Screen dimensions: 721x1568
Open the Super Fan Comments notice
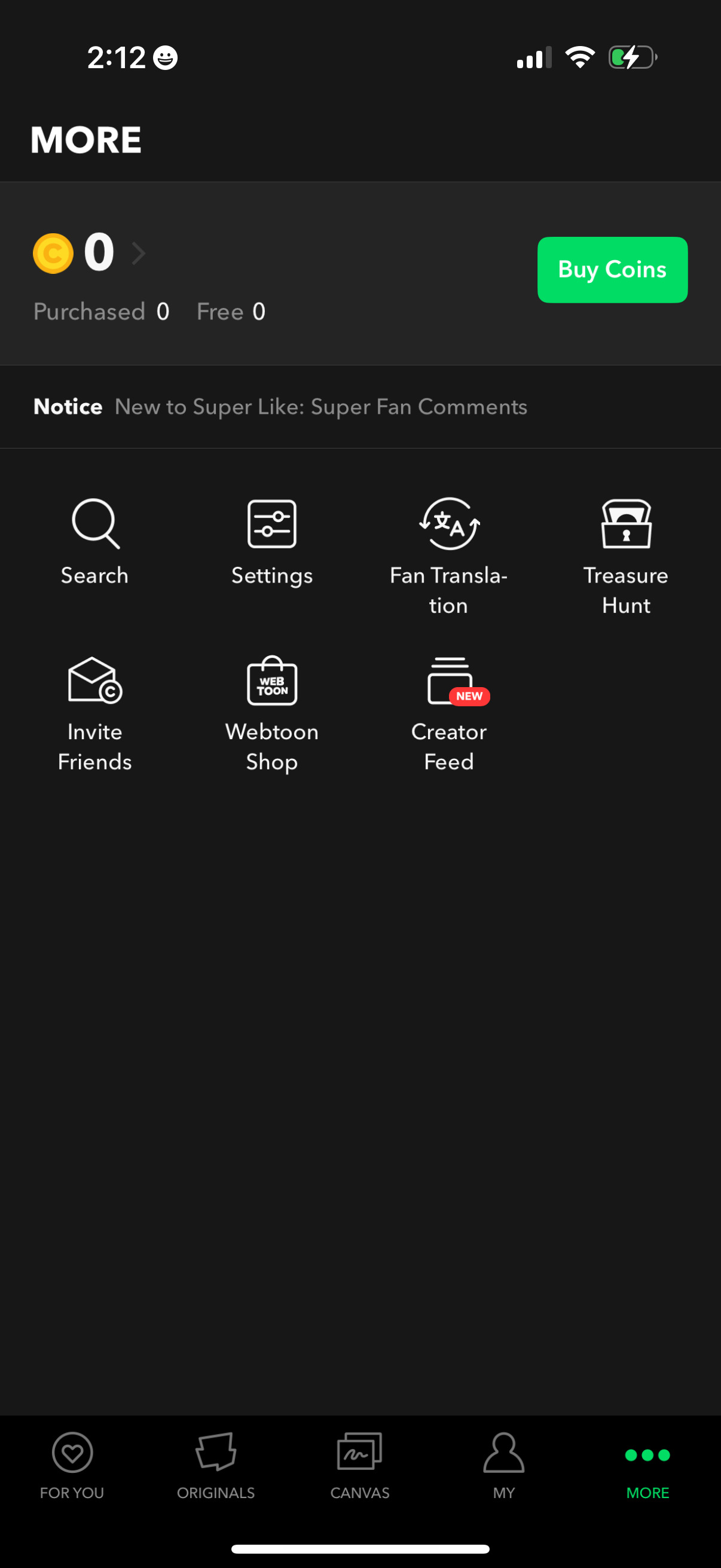coord(321,407)
